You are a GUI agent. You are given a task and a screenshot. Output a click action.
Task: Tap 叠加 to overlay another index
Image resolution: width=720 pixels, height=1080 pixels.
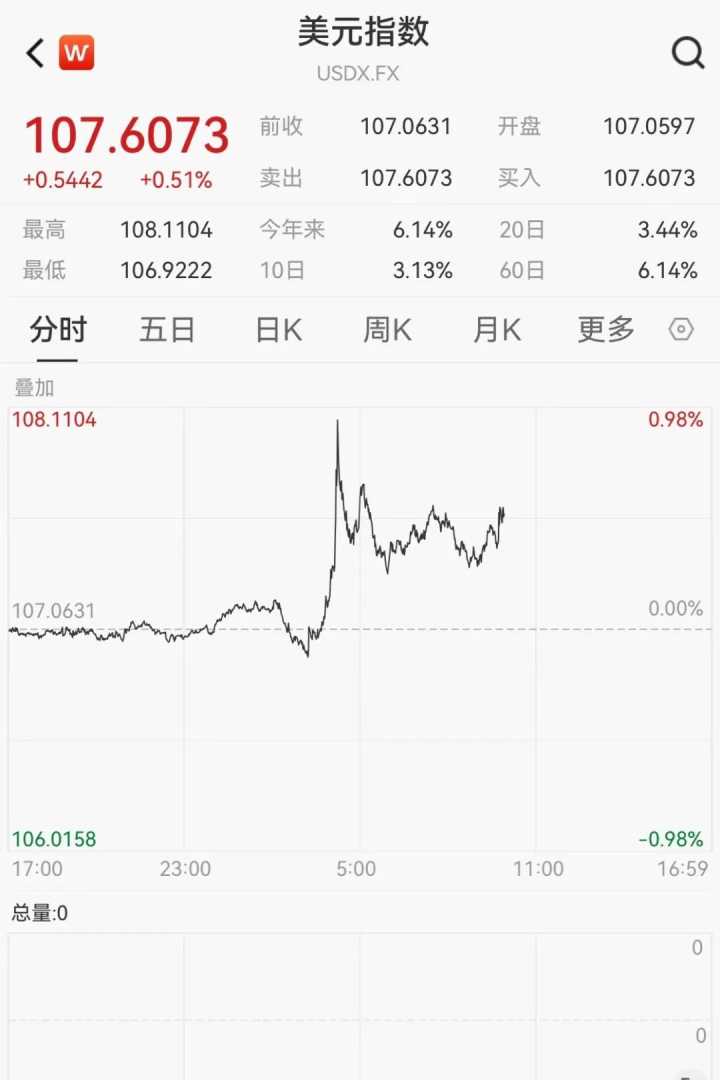[34, 388]
